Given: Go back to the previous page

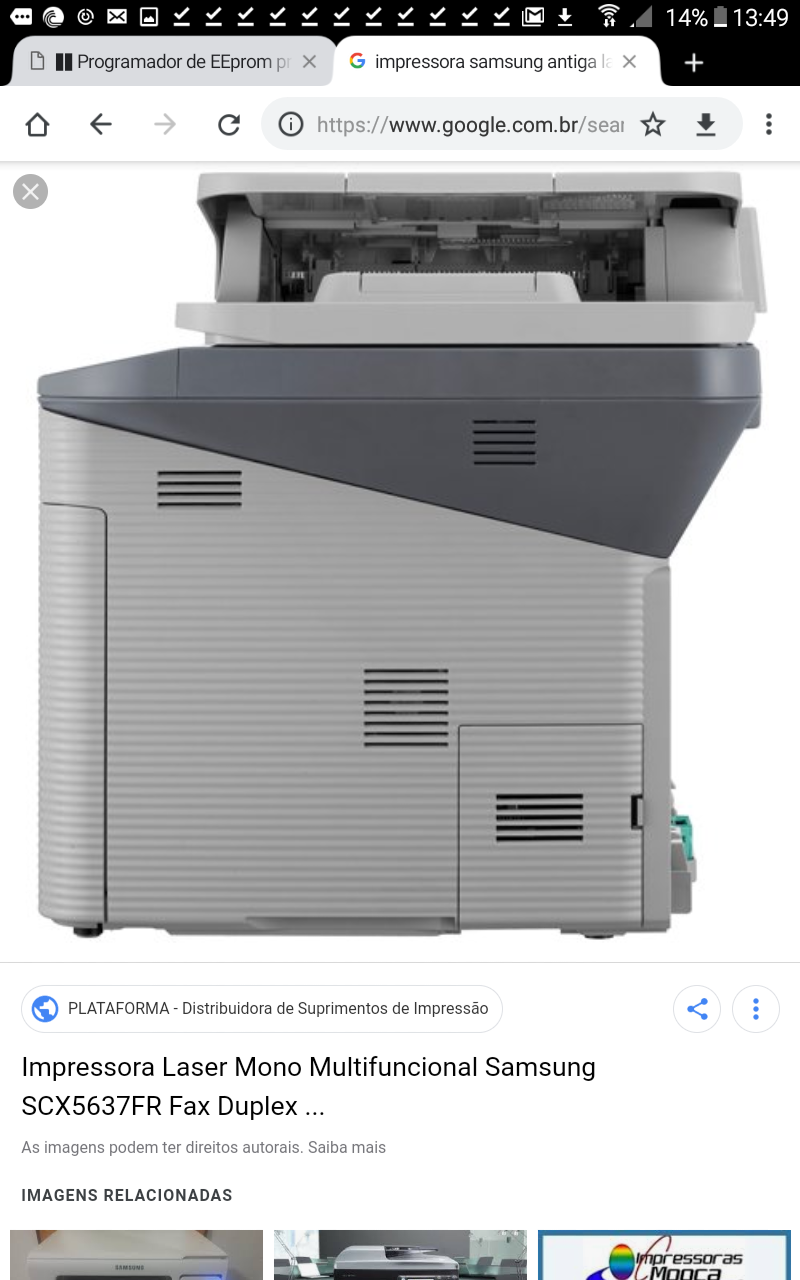Looking at the screenshot, I should [100, 124].
